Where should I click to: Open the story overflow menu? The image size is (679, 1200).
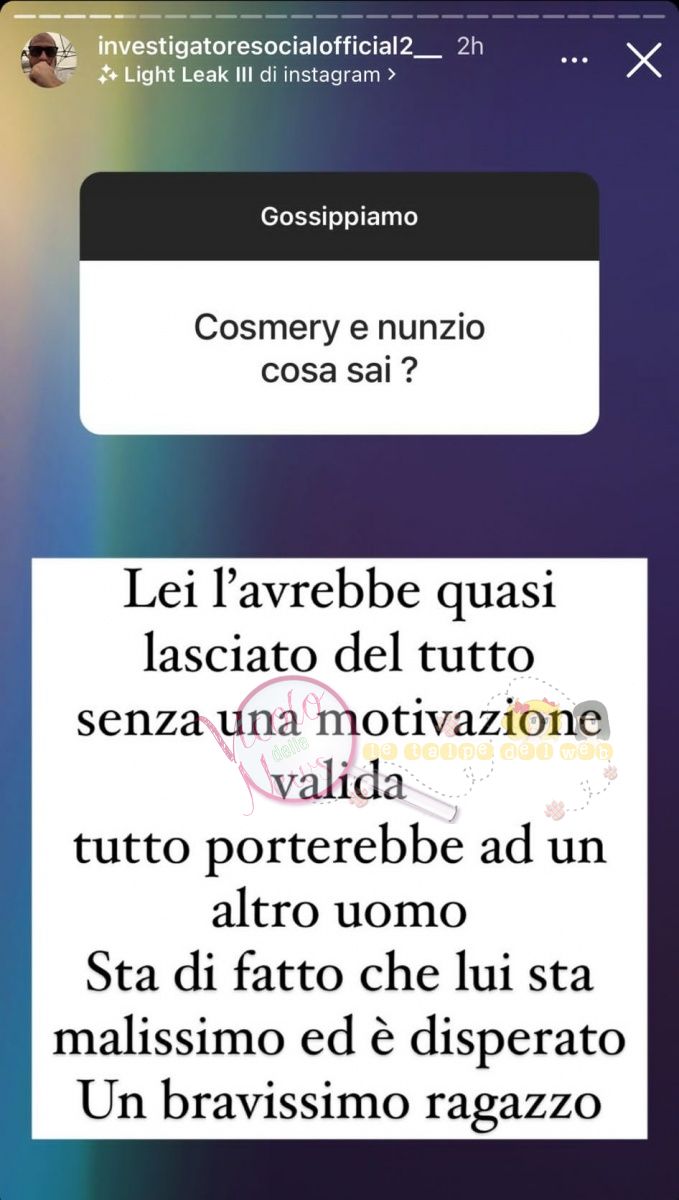tap(574, 61)
